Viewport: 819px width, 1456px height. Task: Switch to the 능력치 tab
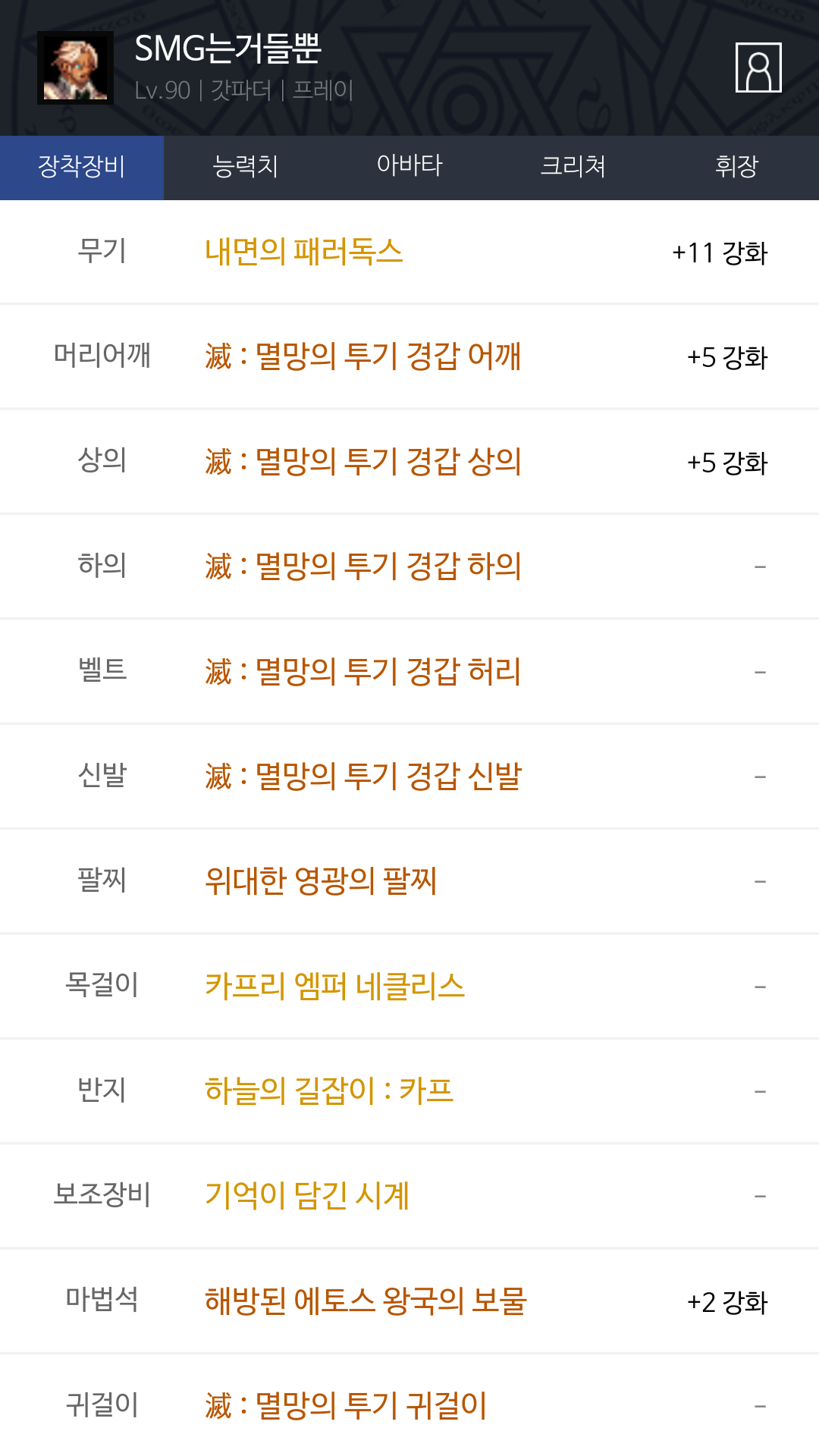point(246,168)
